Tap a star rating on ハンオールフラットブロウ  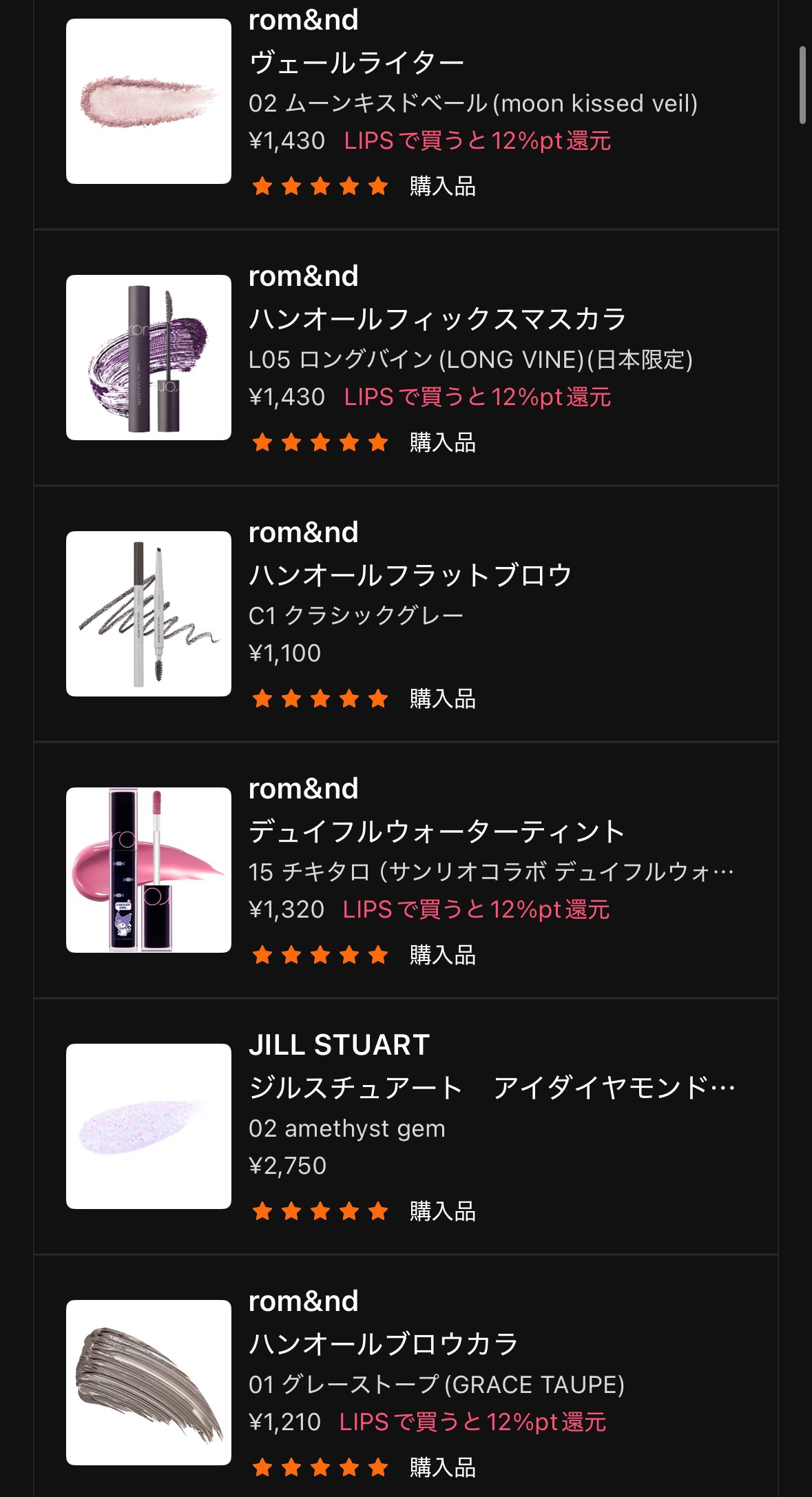click(x=322, y=699)
